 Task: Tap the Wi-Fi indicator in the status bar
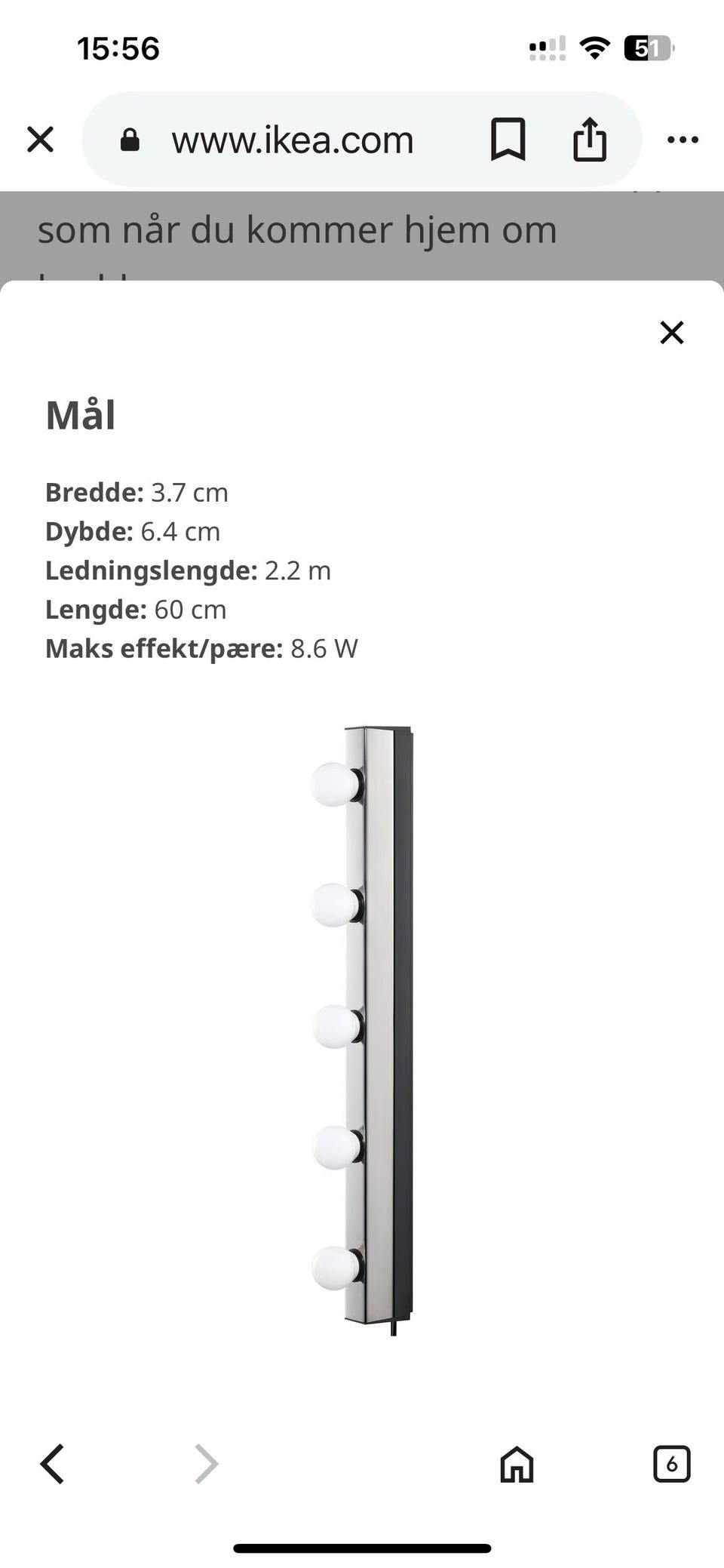click(594, 47)
